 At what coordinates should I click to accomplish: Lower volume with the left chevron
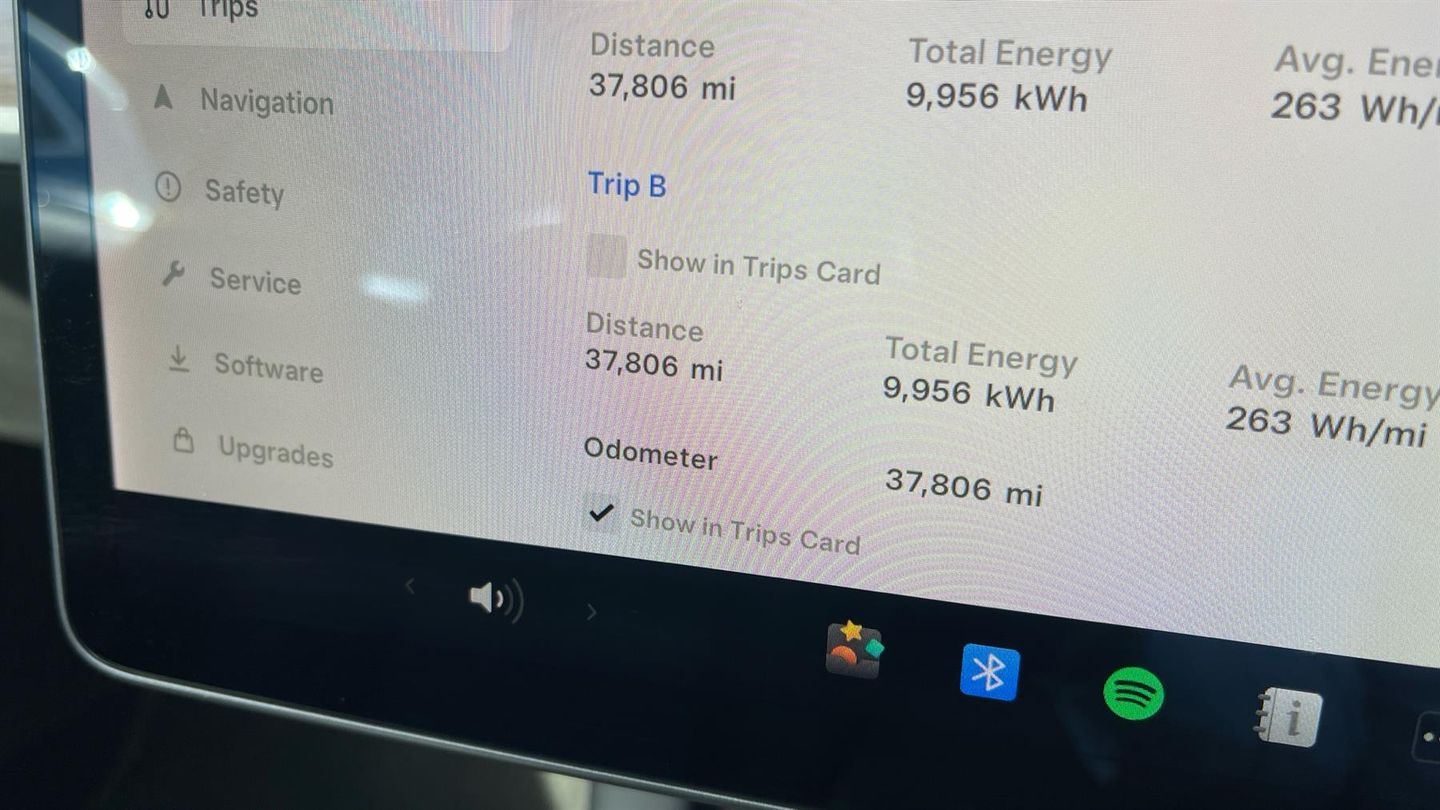[409, 587]
